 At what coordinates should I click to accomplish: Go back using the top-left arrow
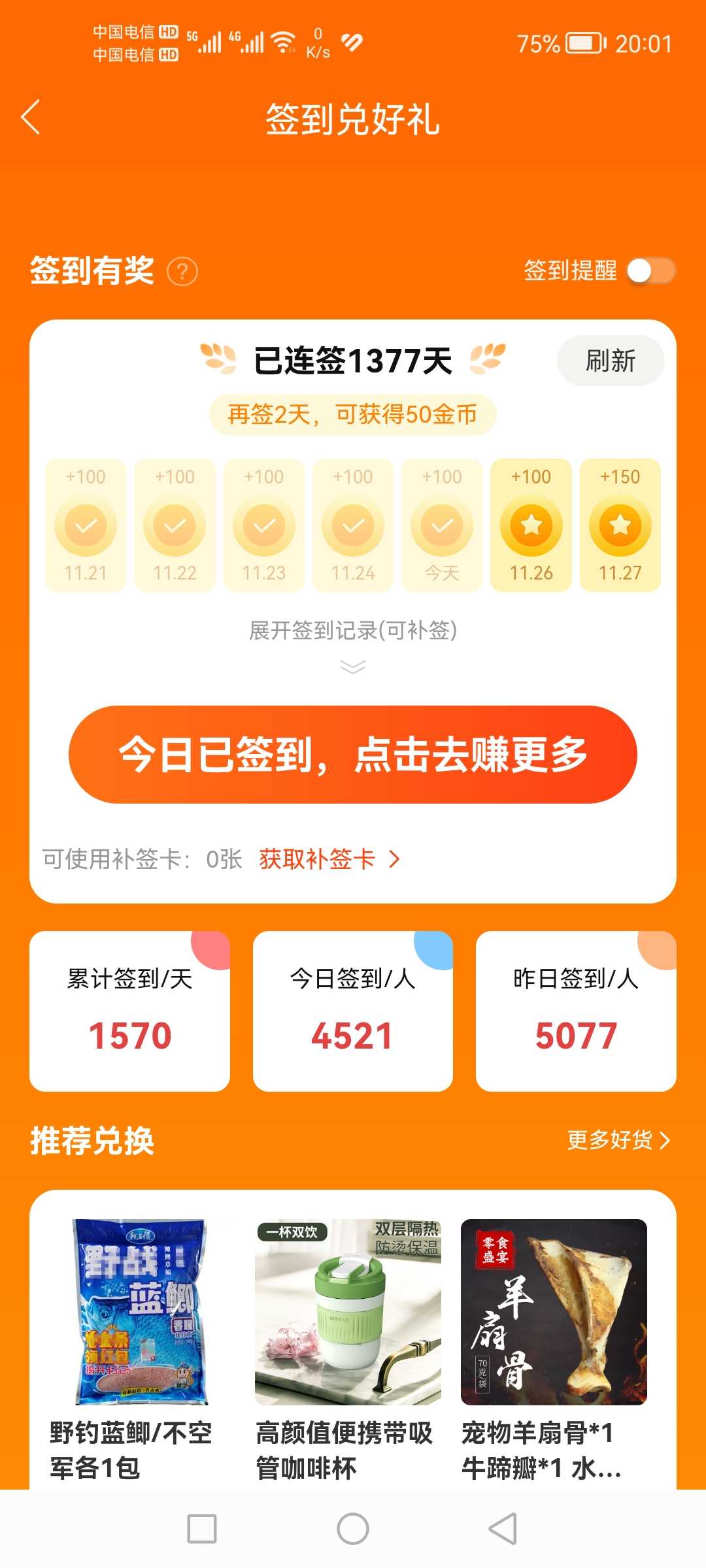click(31, 118)
